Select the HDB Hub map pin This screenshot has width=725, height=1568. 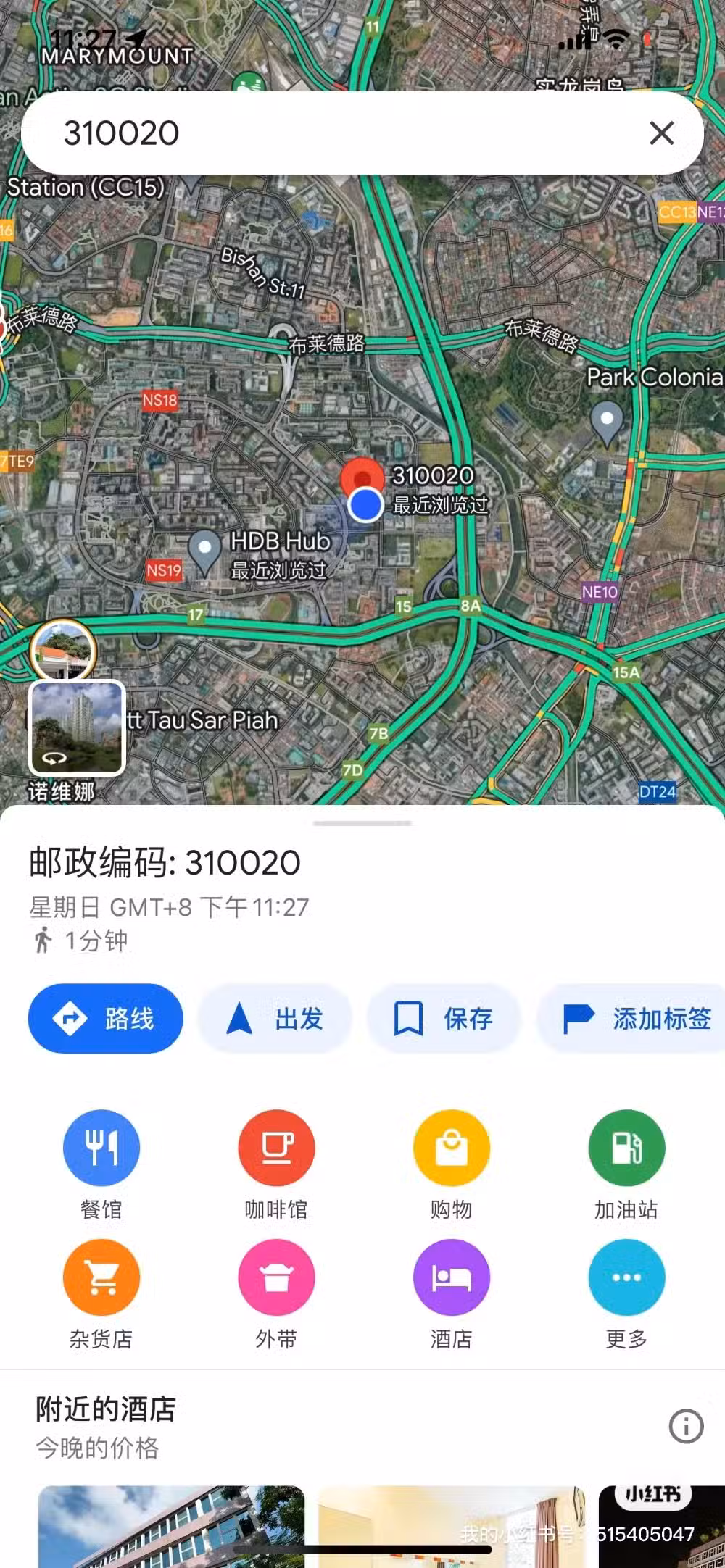click(x=204, y=552)
